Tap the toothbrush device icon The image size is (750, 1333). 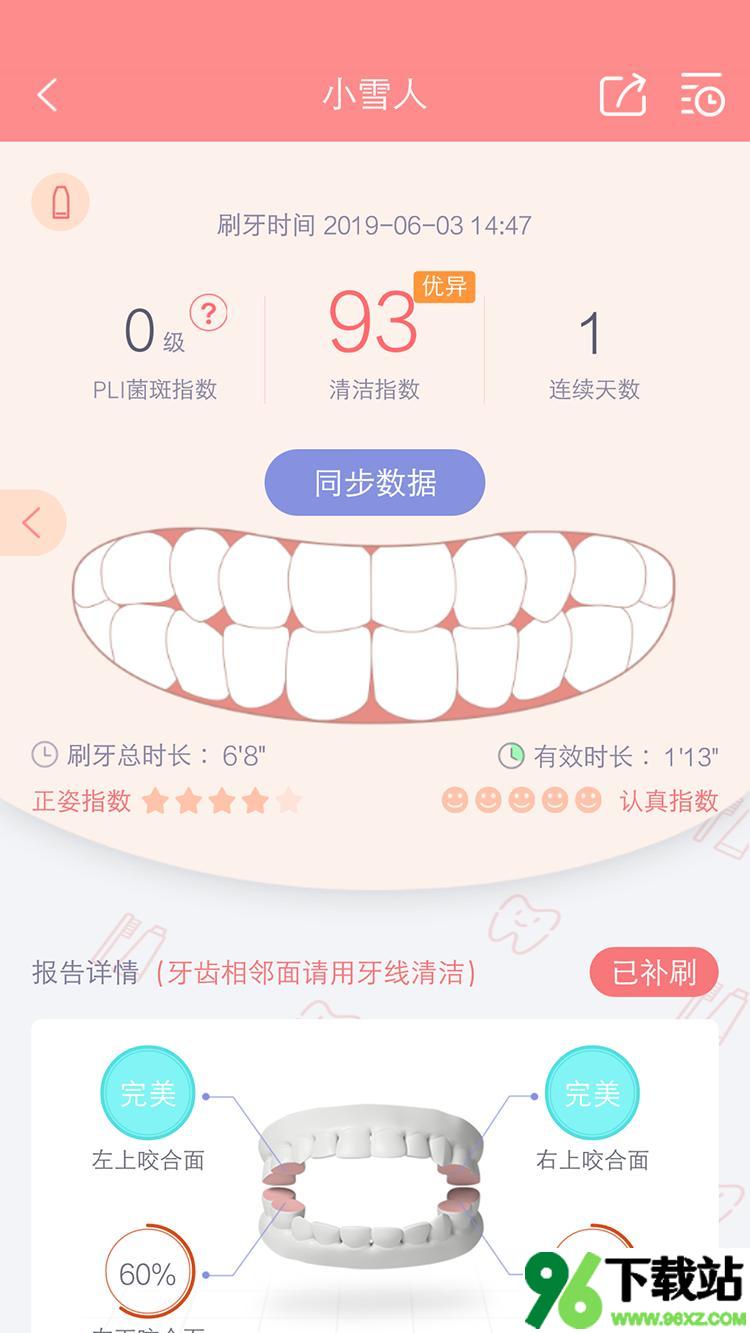click(61, 202)
